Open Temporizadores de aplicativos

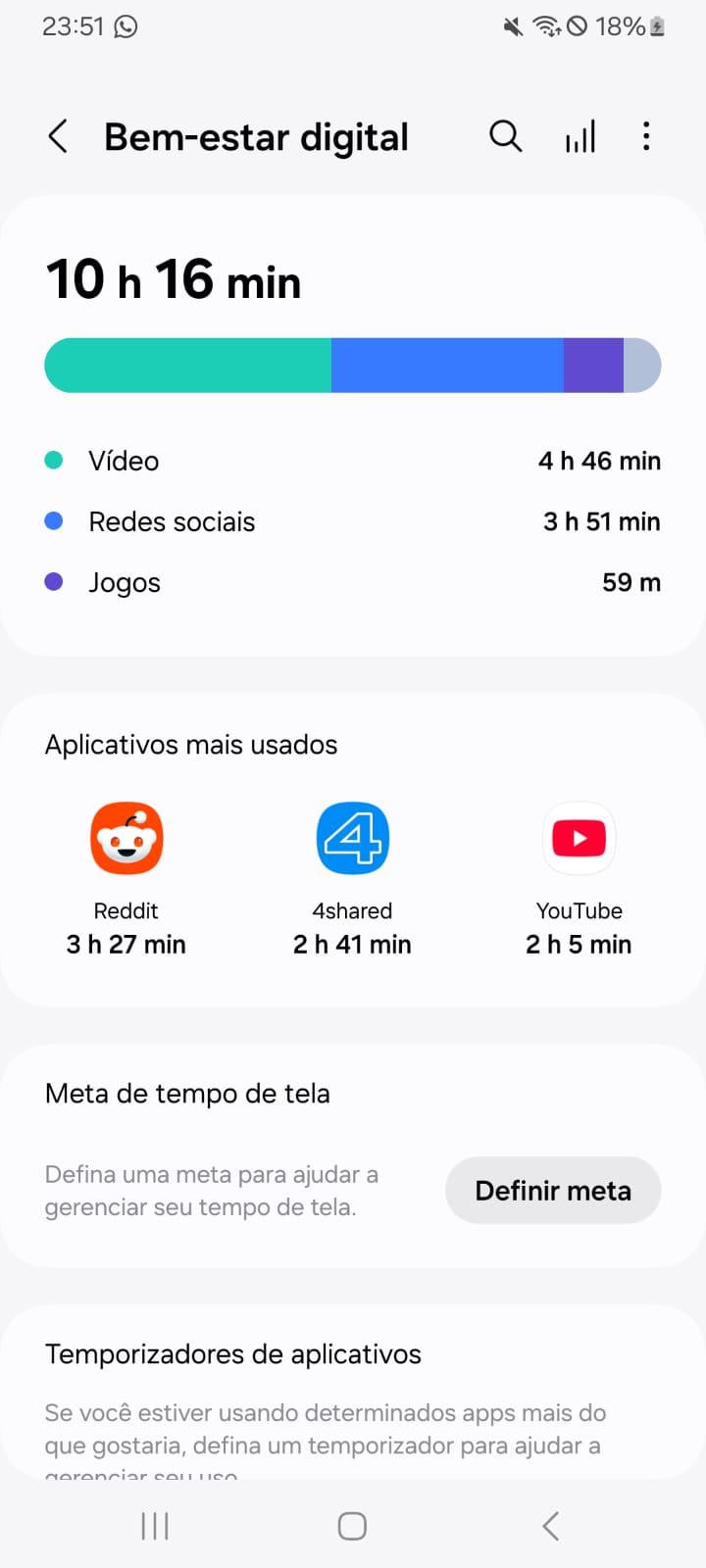tap(233, 1354)
